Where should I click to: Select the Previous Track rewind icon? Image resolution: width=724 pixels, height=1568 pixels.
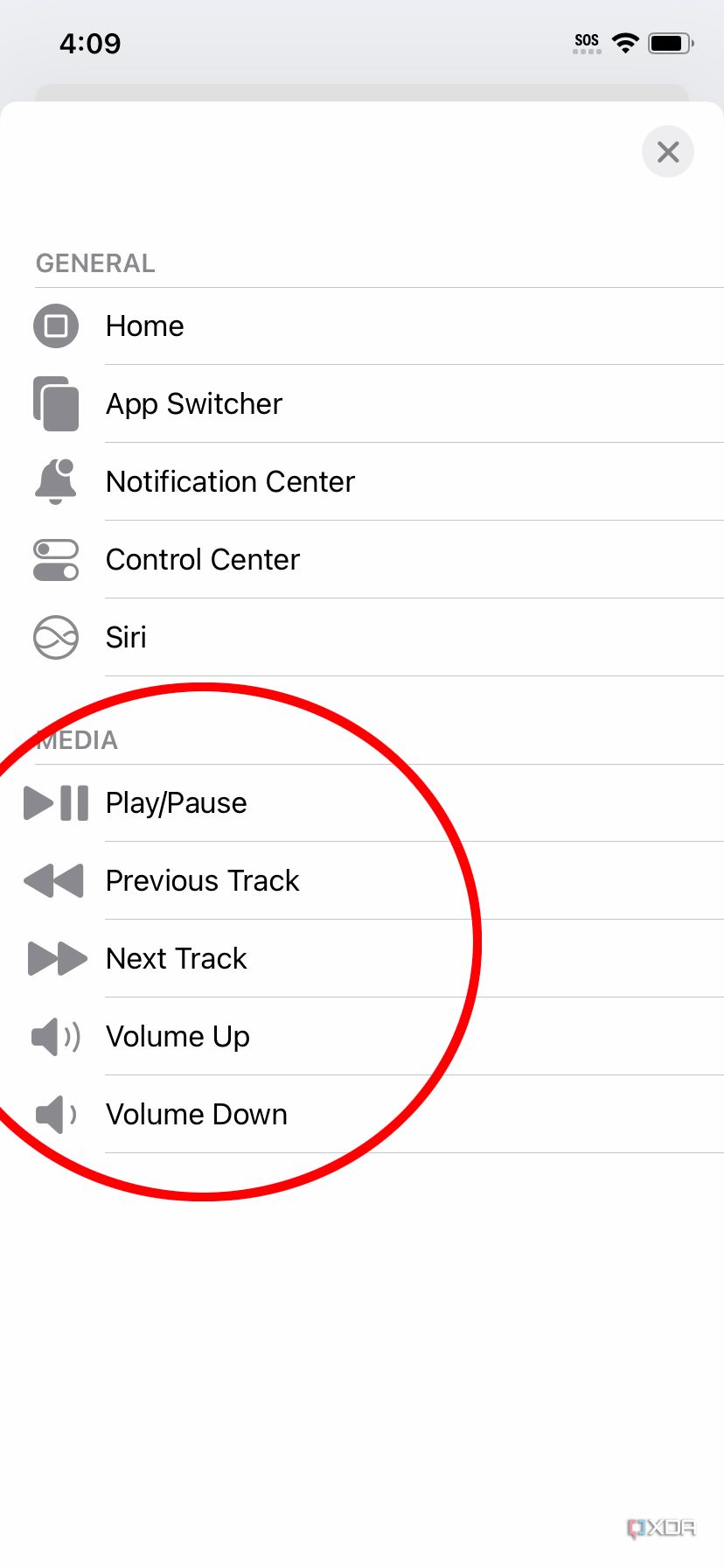52,880
